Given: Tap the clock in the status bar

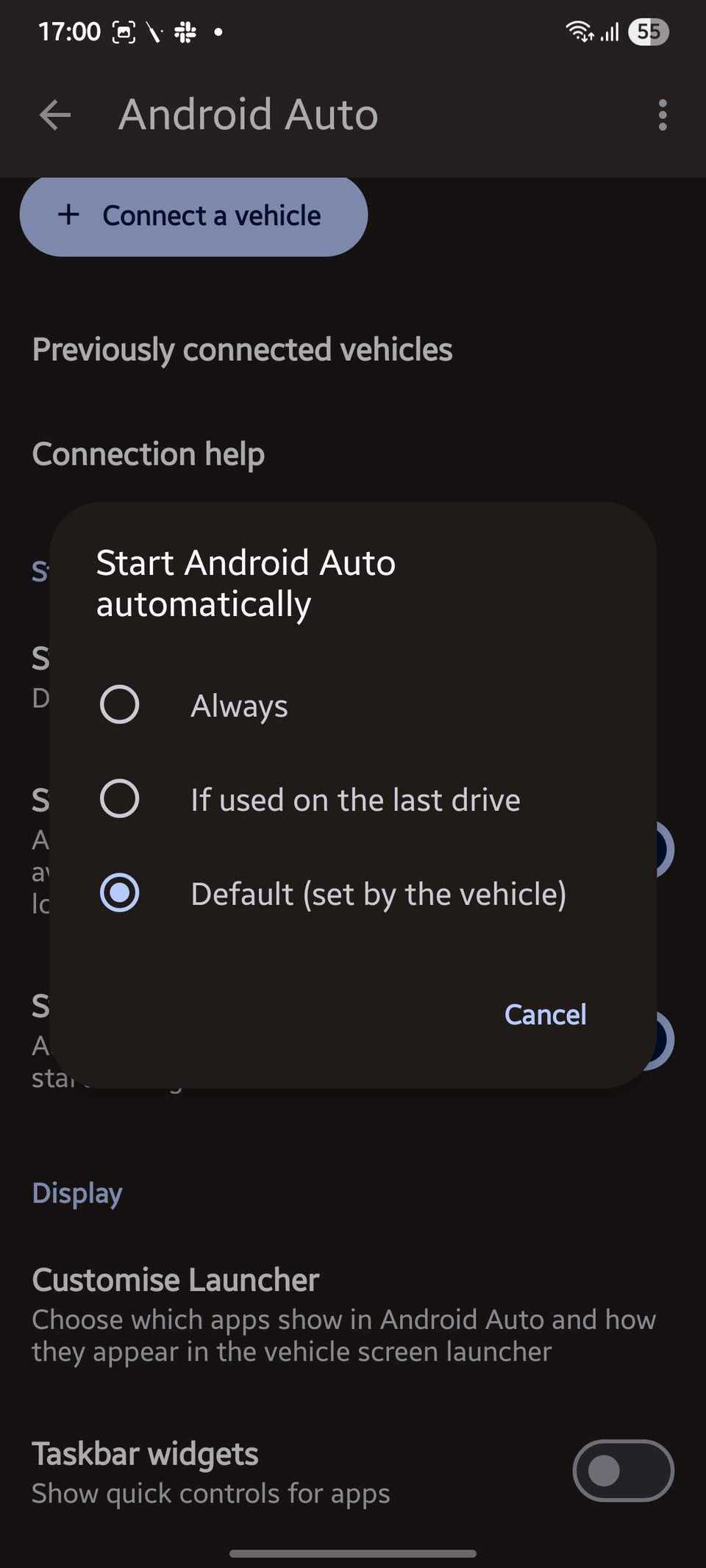Looking at the screenshot, I should pyautogui.click(x=70, y=31).
